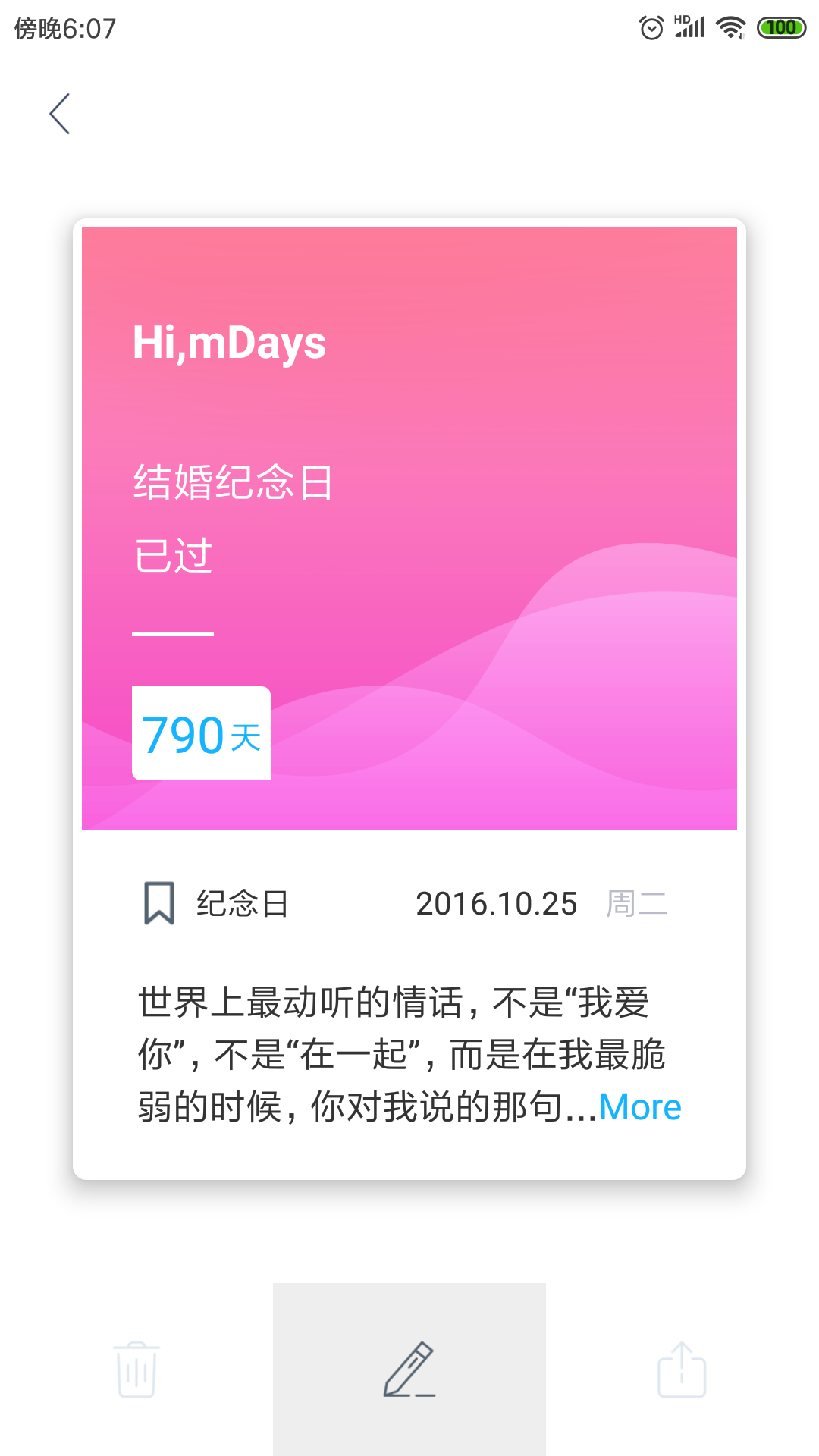The width and height of the screenshot is (819, 1456).
Task: Tap the pink card header image
Action: (x=531, y=341)
